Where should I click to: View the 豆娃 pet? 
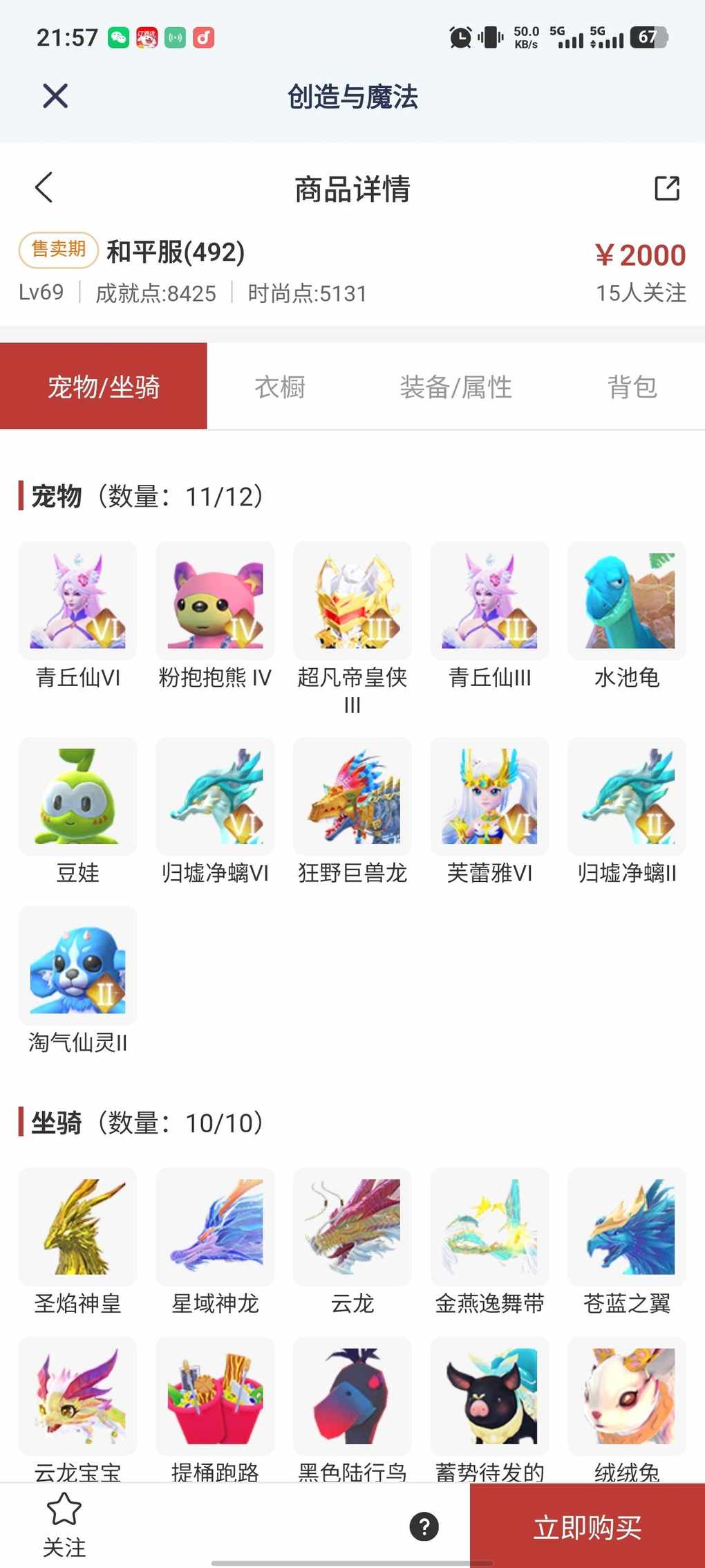[x=77, y=797]
